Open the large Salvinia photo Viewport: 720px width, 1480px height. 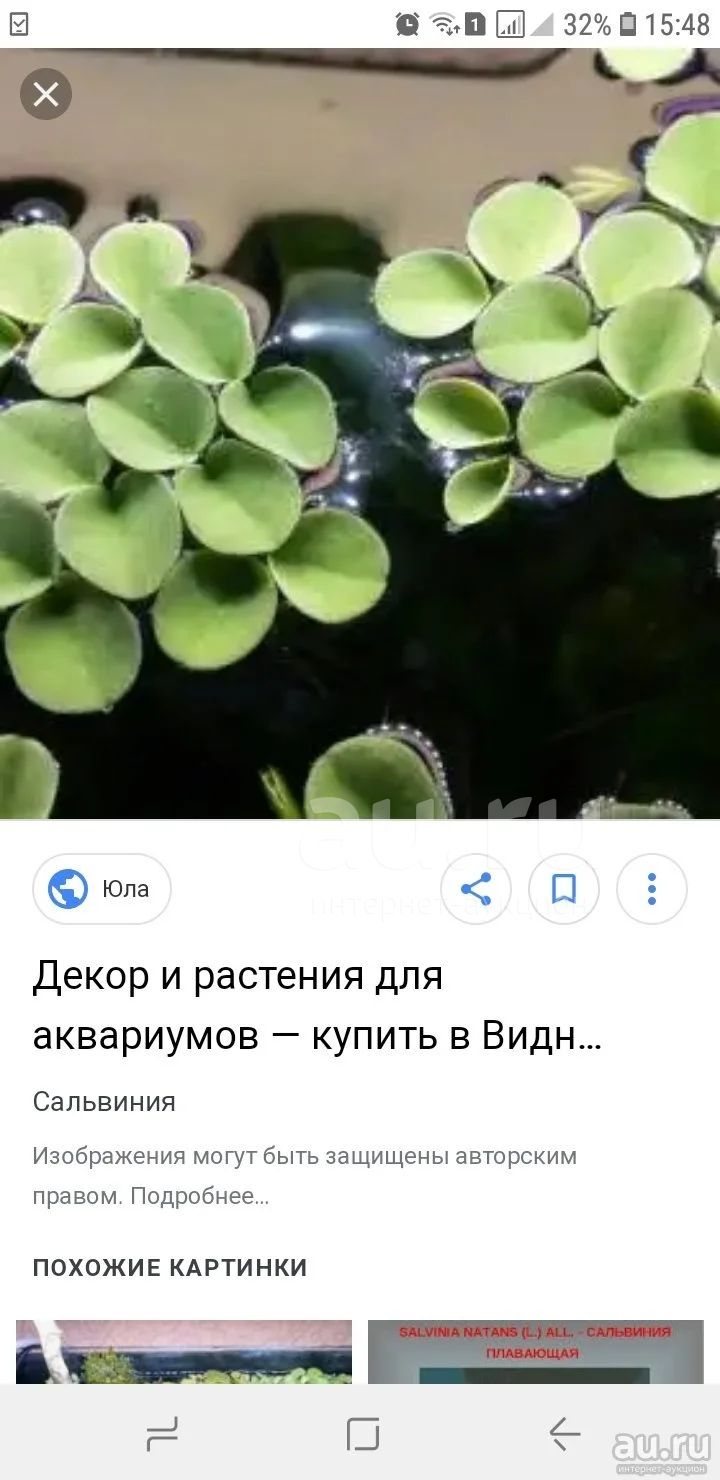point(360,434)
